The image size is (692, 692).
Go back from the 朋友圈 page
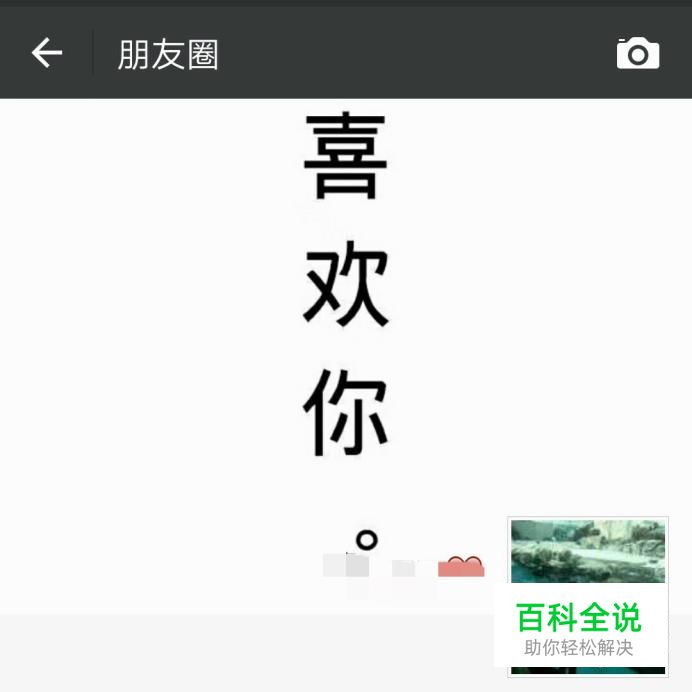[47, 53]
